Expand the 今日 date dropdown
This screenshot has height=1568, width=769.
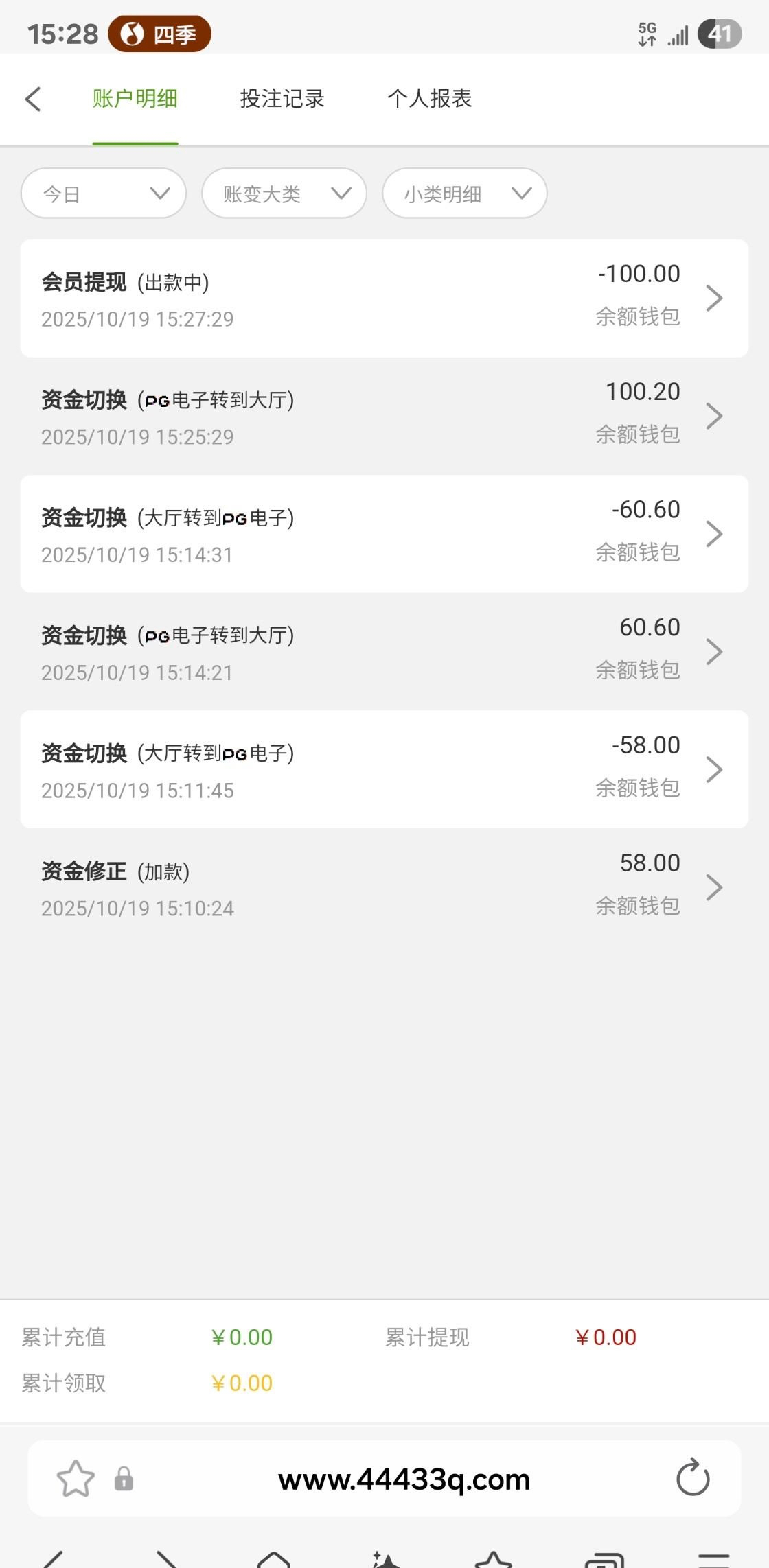tap(104, 194)
